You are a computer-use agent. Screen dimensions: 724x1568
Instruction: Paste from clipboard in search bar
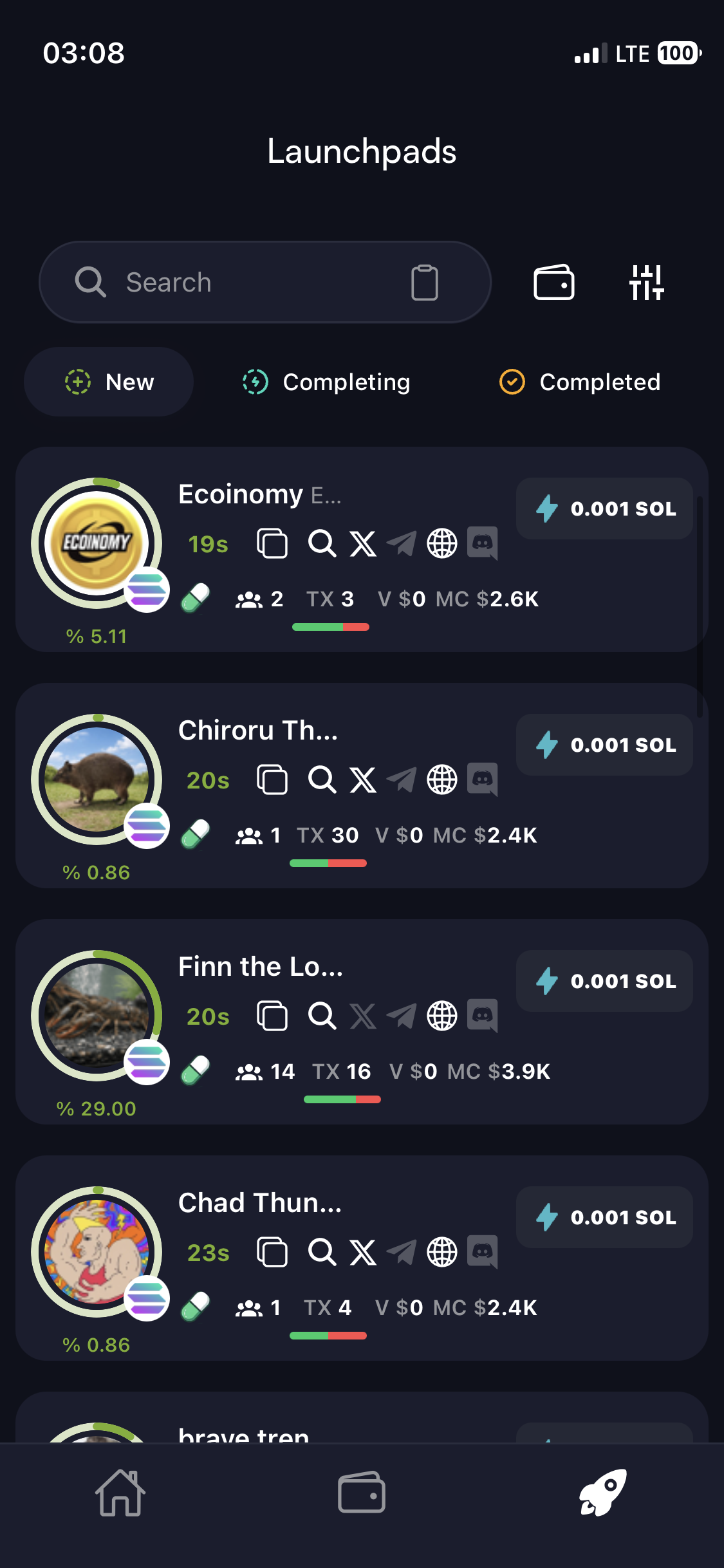click(425, 283)
